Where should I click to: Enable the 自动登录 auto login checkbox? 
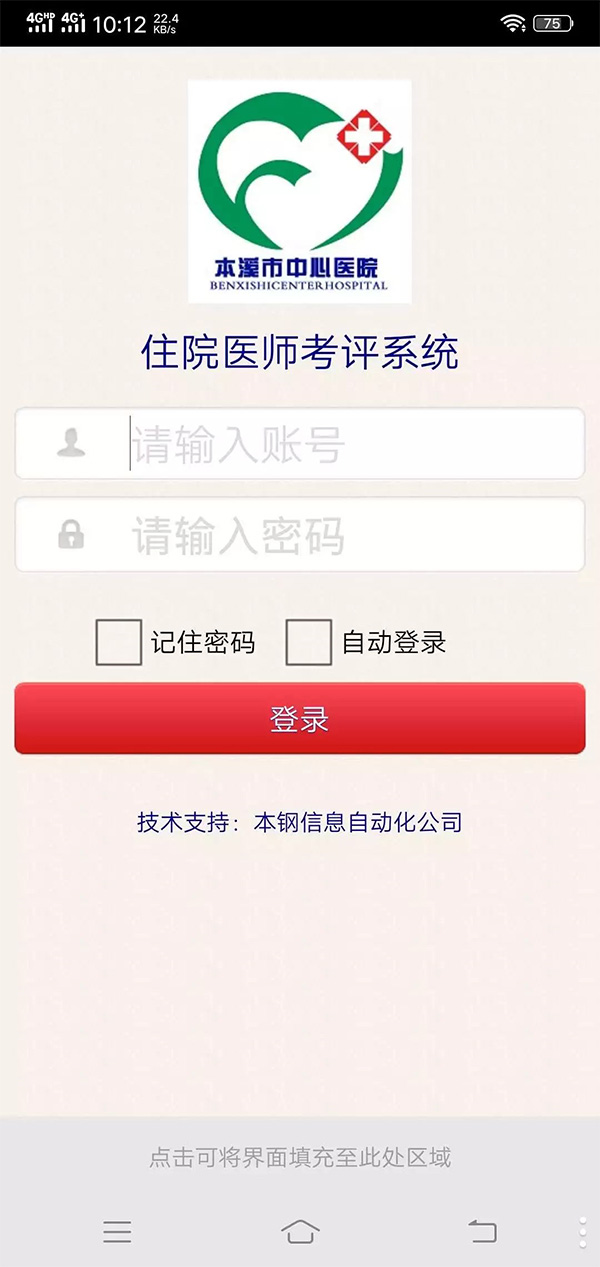coord(308,642)
